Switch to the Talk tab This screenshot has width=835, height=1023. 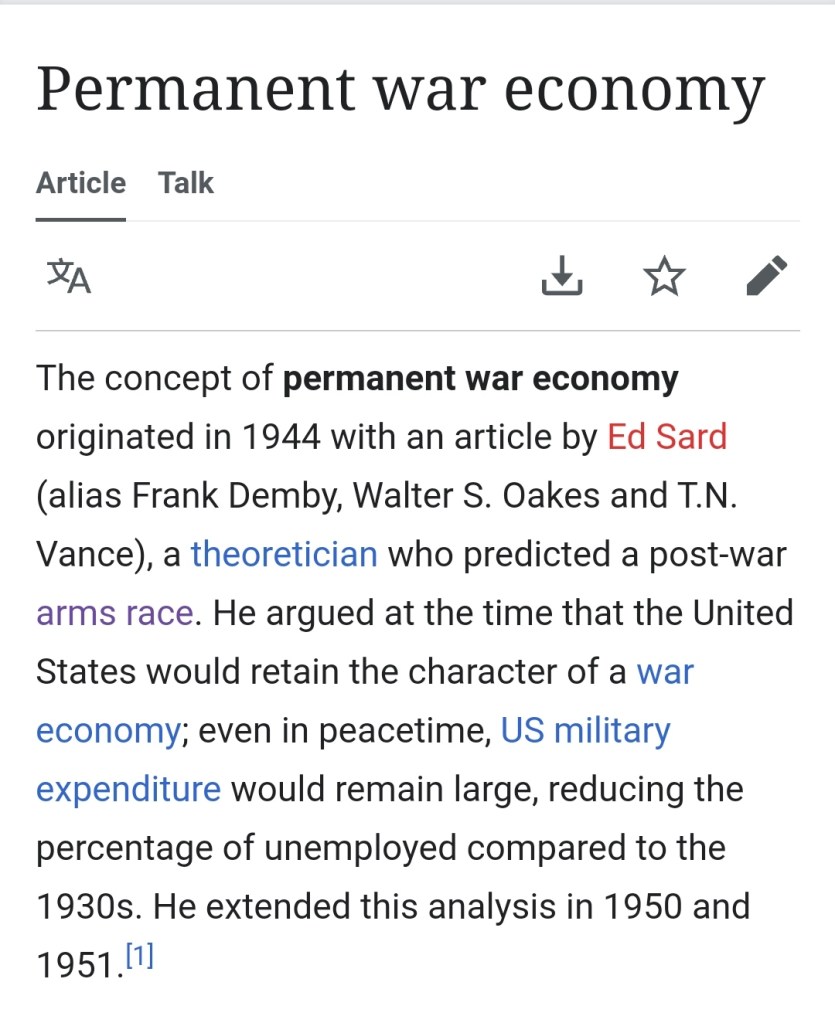point(185,183)
